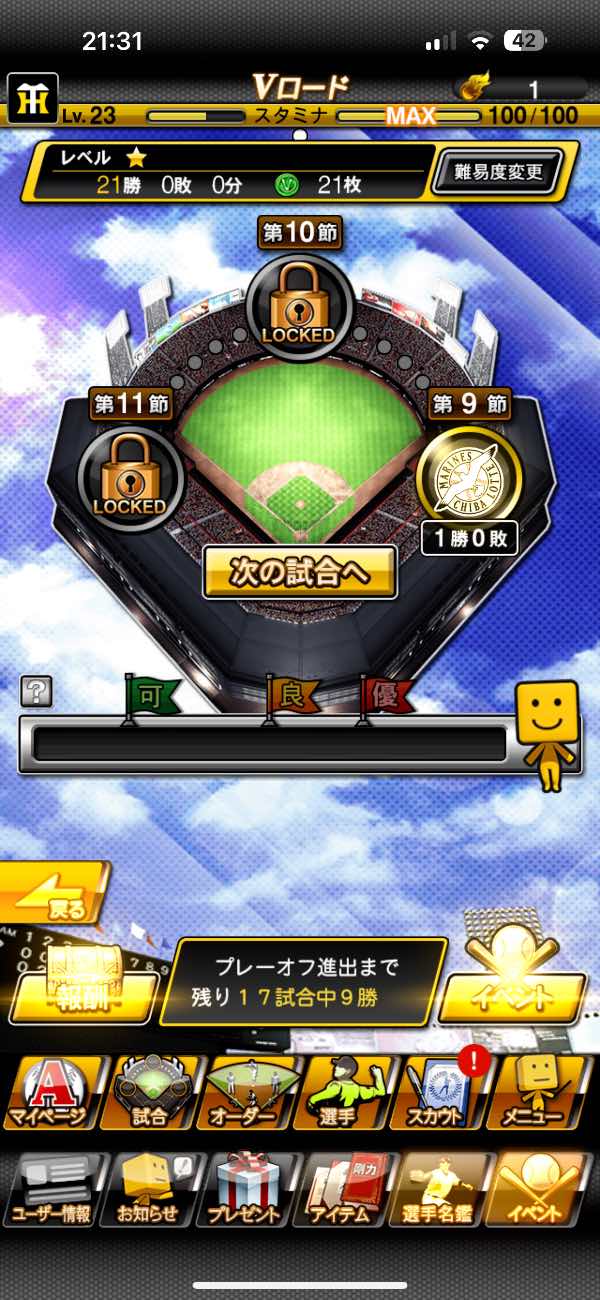Check お知らせ notices
Viewport: 600px width, 1300px height.
(x=150, y=1190)
